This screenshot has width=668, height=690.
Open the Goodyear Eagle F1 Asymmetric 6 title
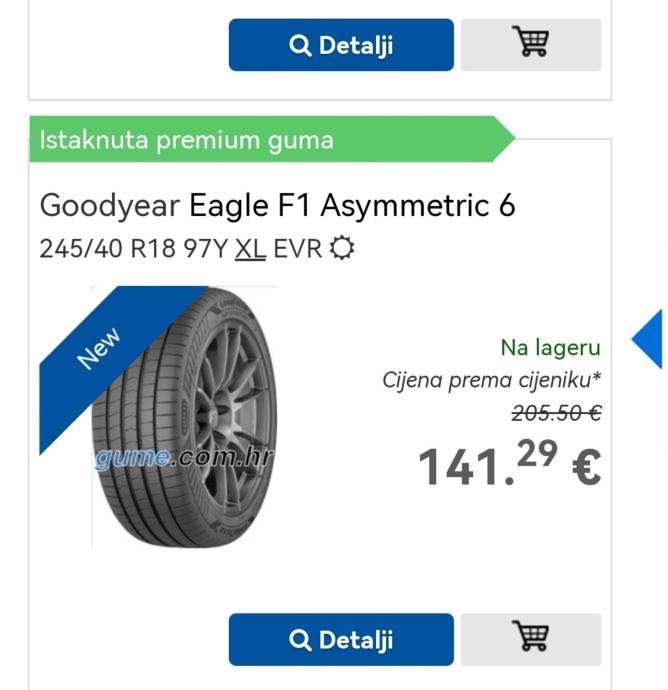(277, 205)
